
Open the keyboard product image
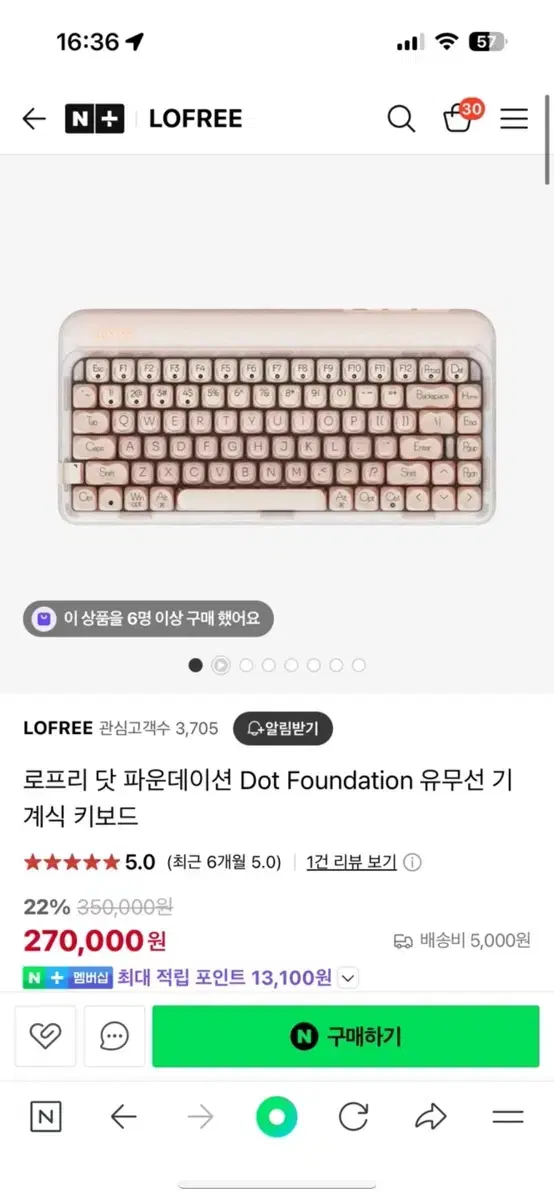tap(277, 415)
